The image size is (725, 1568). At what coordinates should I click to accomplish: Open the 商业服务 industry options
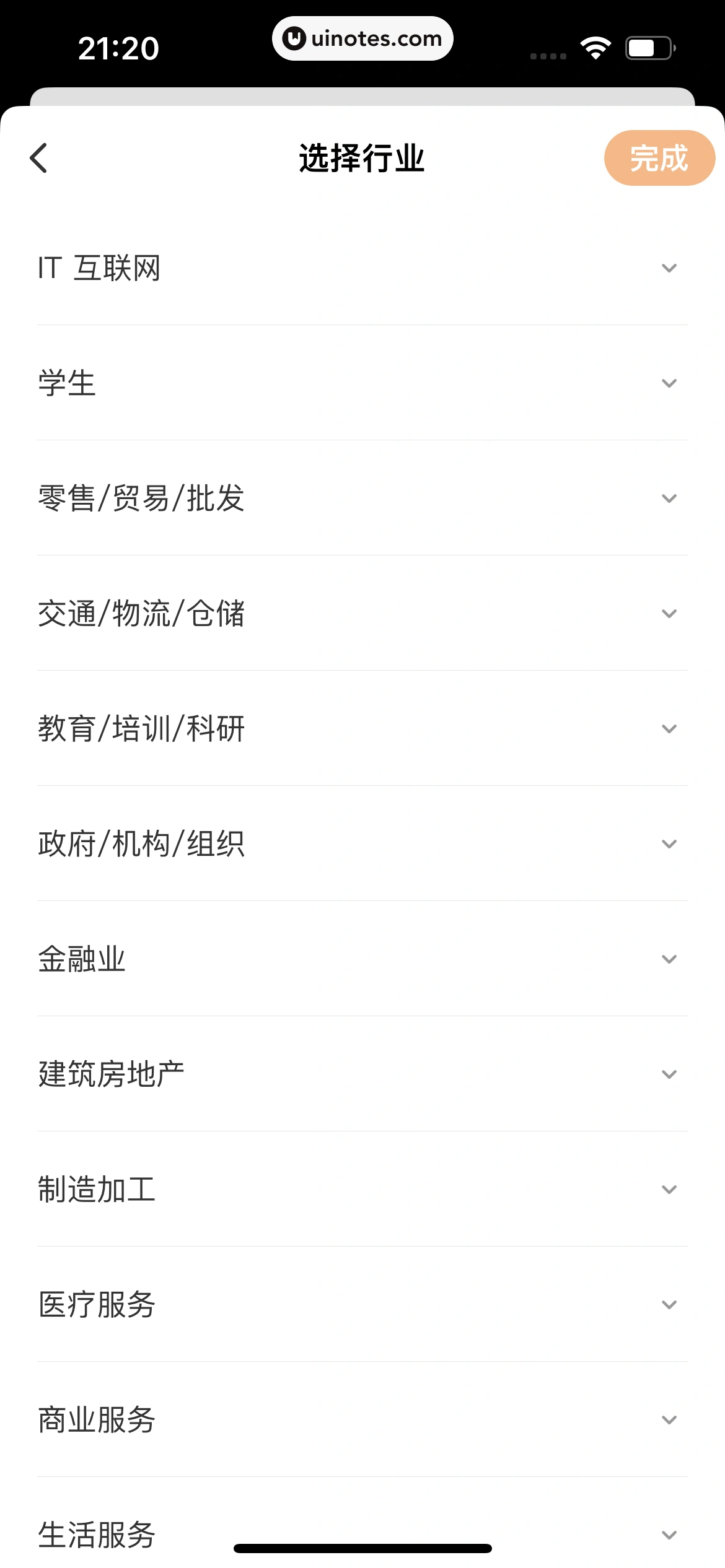click(362, 1420)
